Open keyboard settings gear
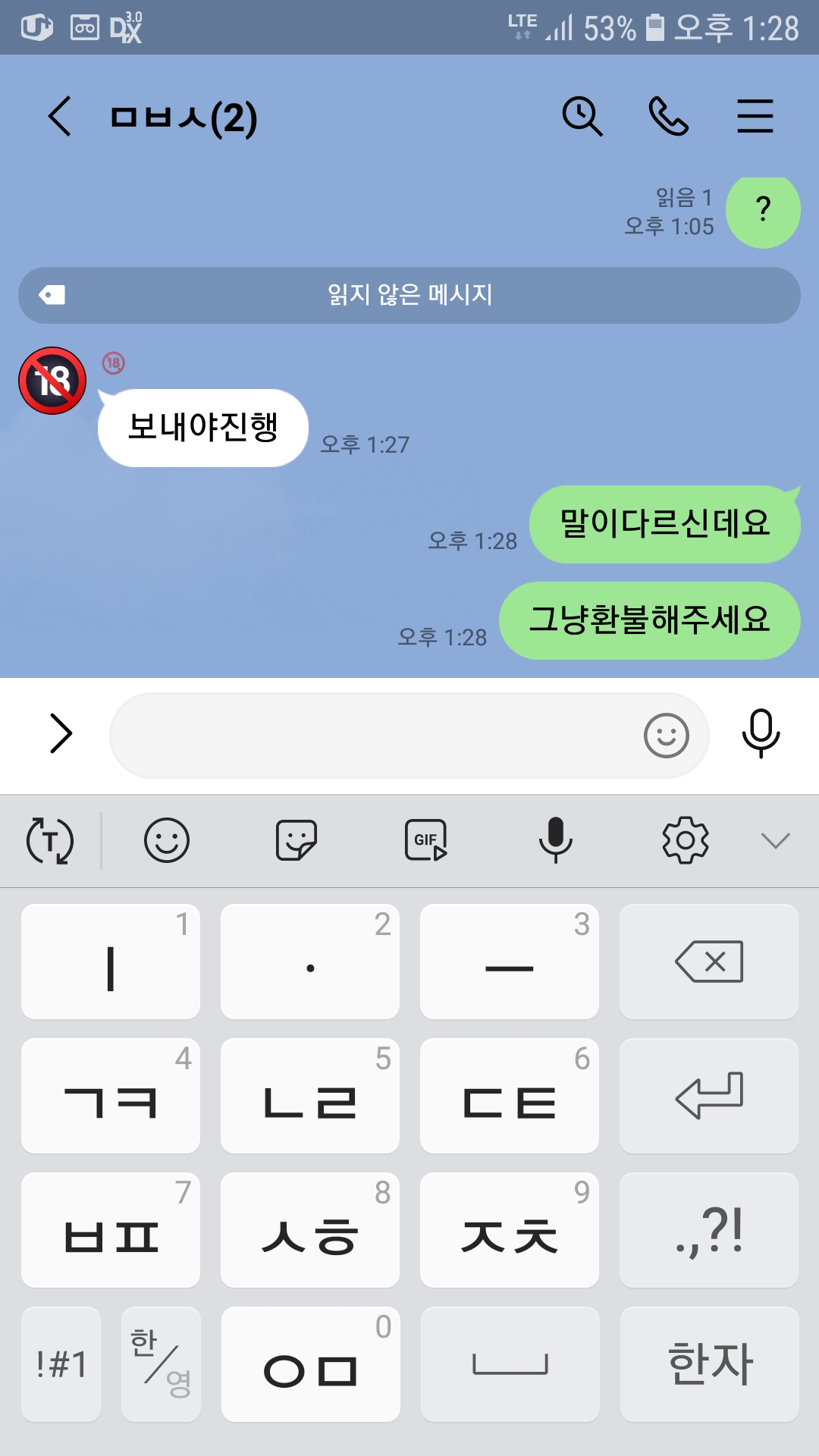The width and height of the screenshot is (819, 1456). pyautogui.click(x=686, y=840)
